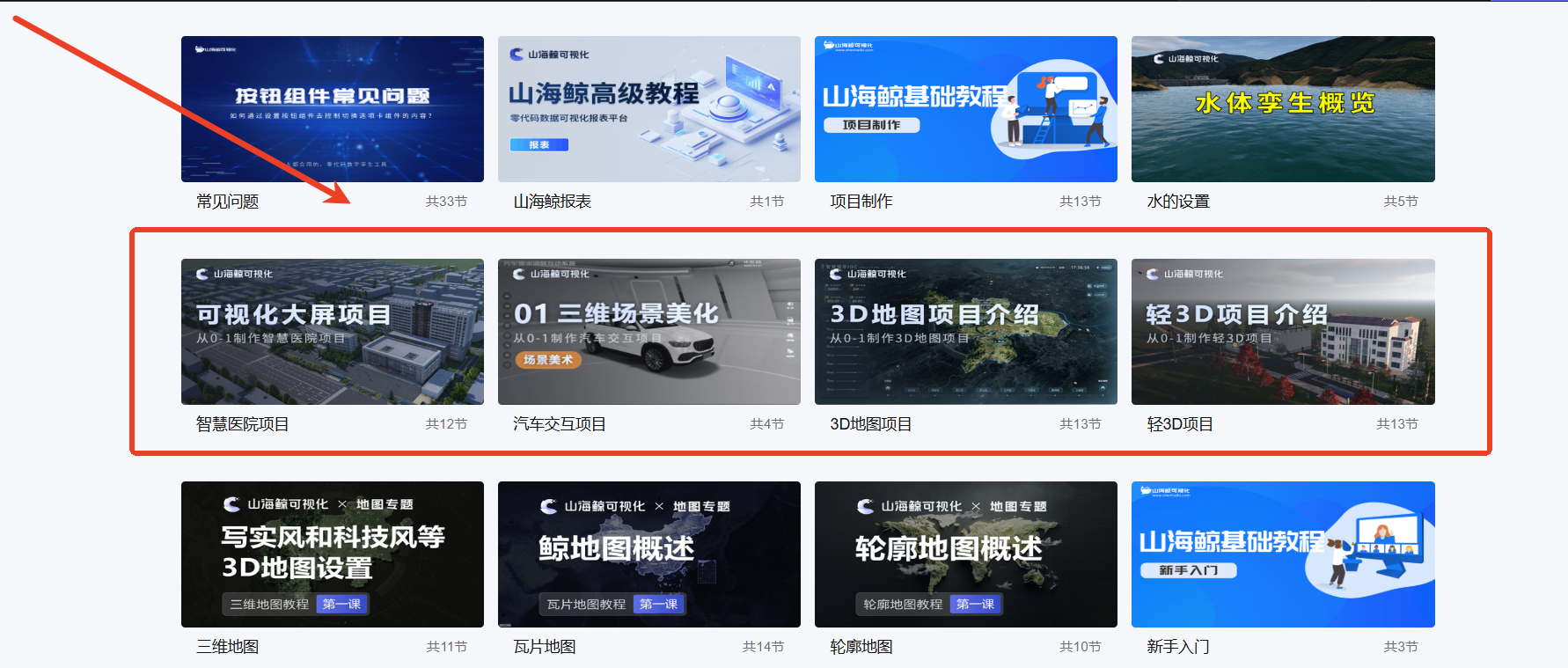
Task: Open the 三维地图 course card
Action: coord(332,554)
